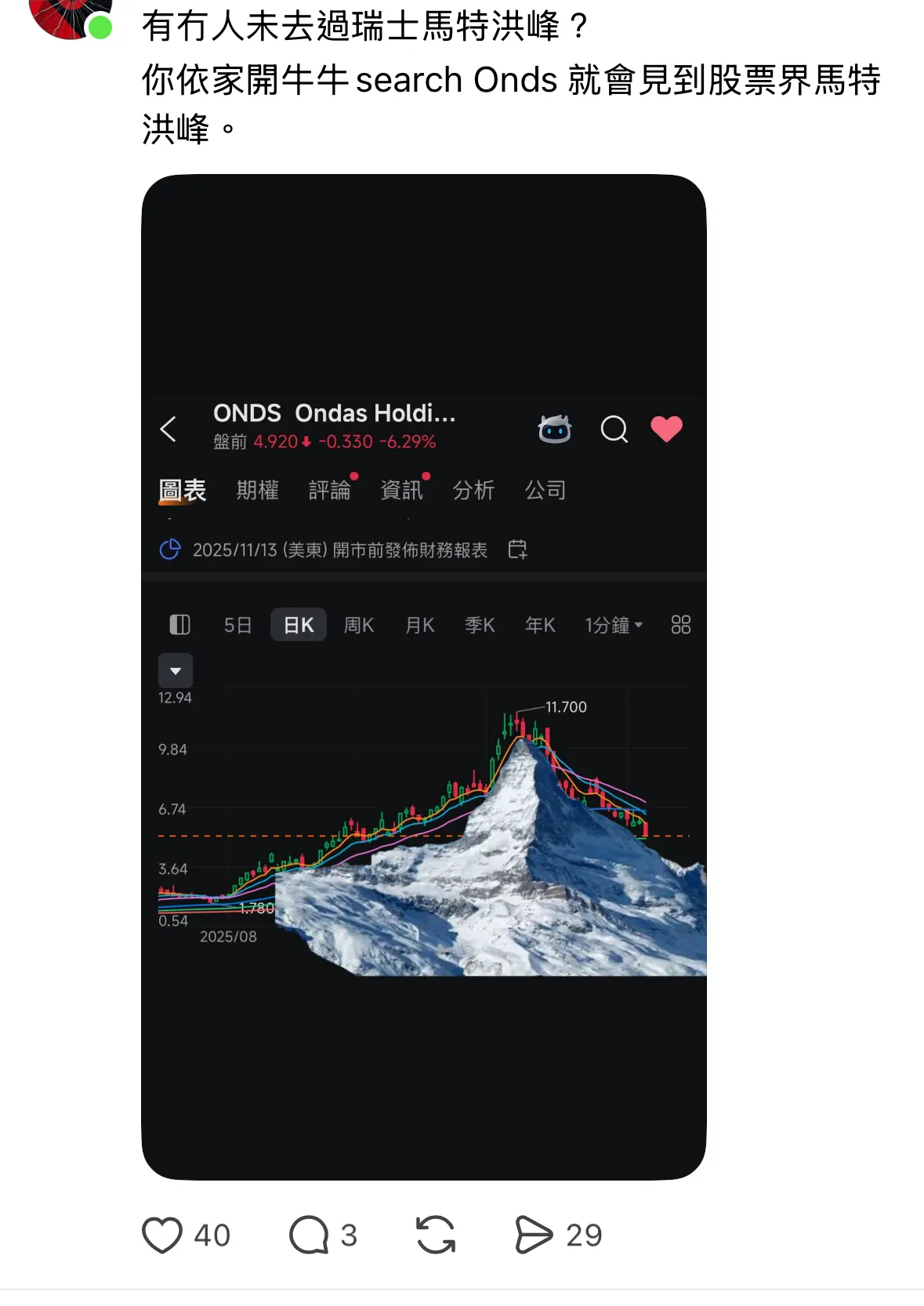Switch to the 評論 tab
The height and width of the screenshot is (1306, 924).
[x=330, y=490]
